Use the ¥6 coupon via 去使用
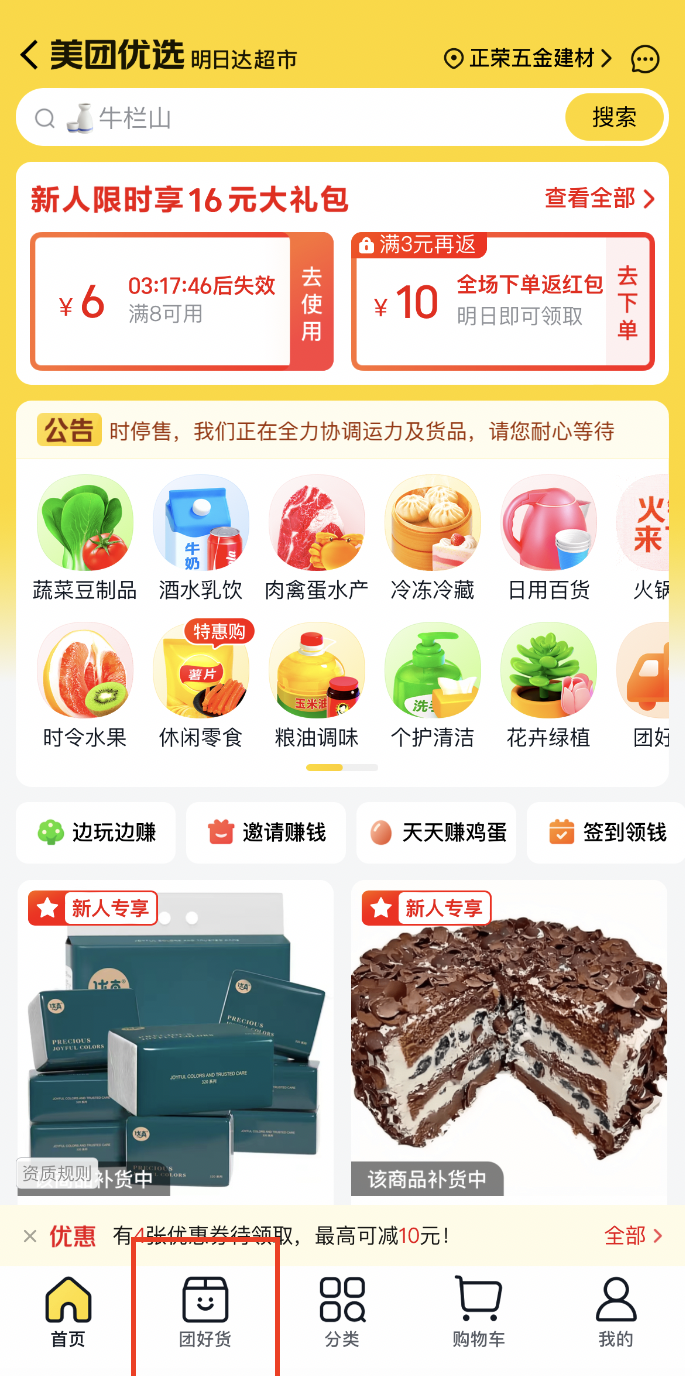692x1376 pixels. point(311,303)
